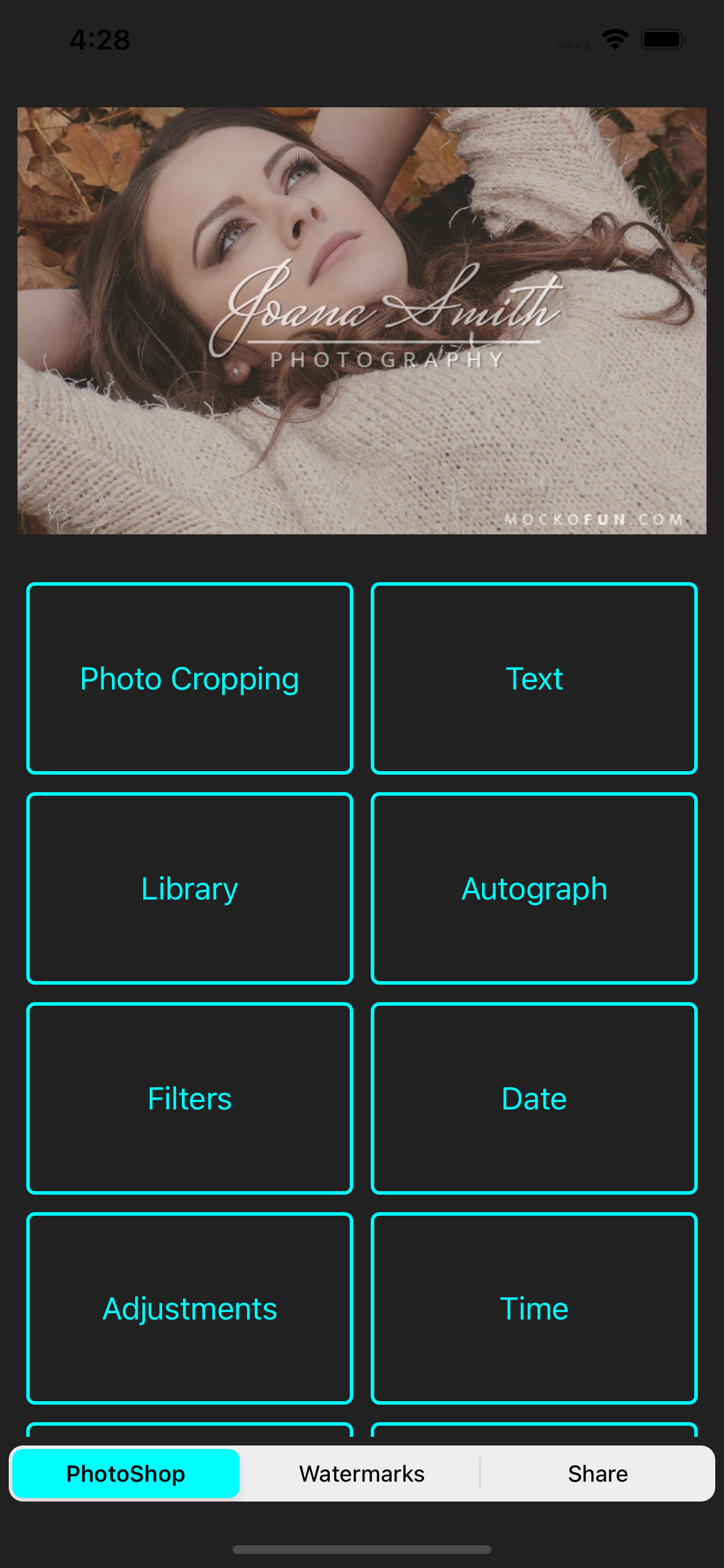
Task: Open the Autograph tool
Action: 533,887
